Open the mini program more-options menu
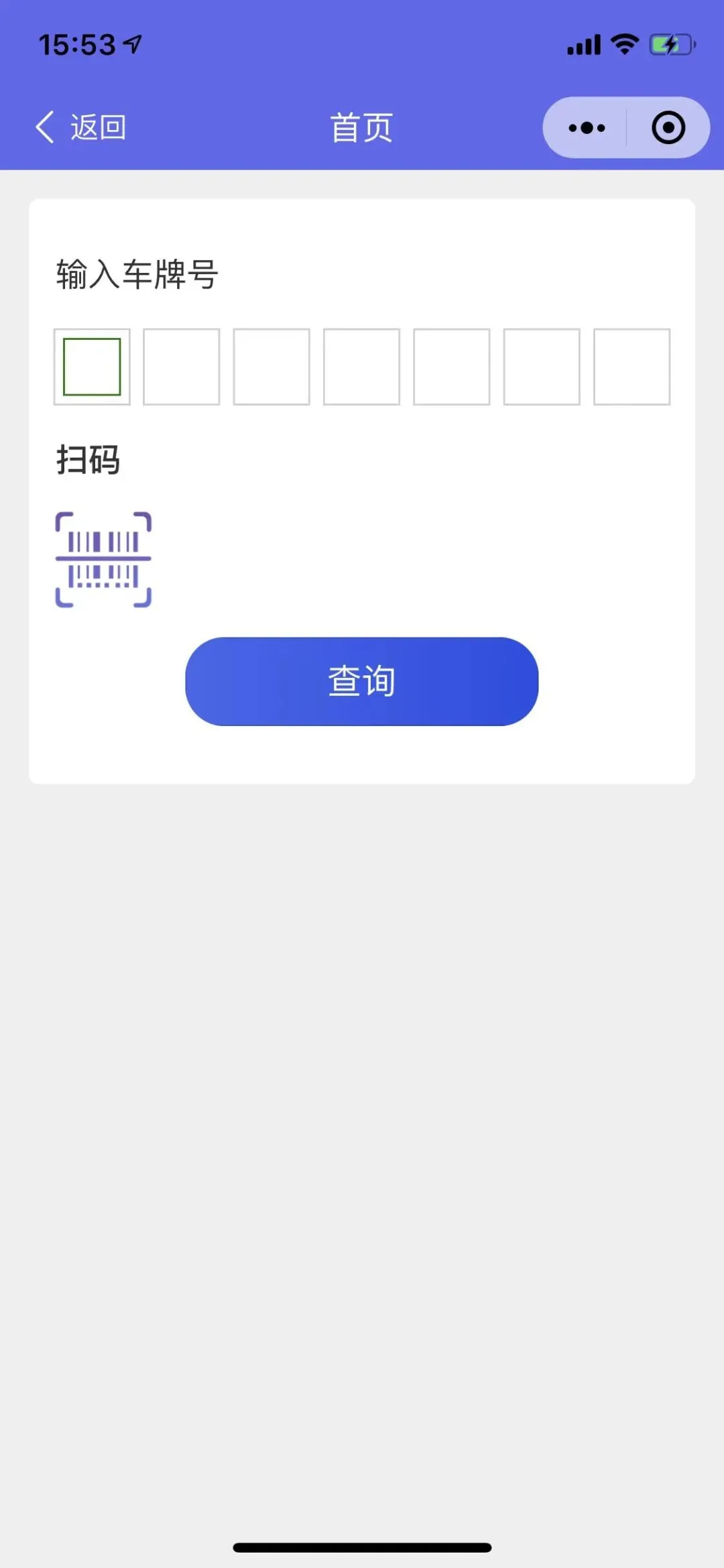The image size is (724, 1568). click(x=587, y=127)
